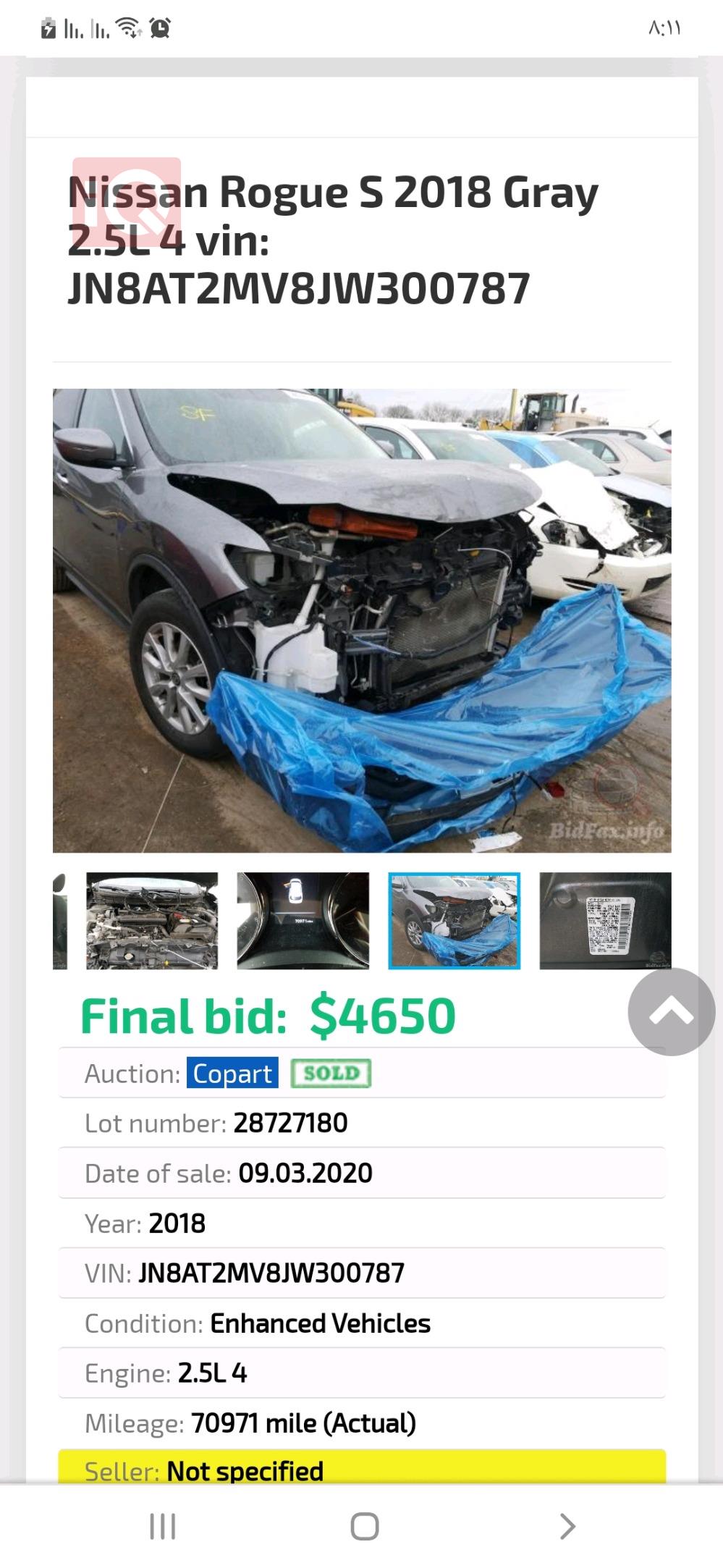Open the main crashed Nissan Rogue photo

[x=362, y=620]
